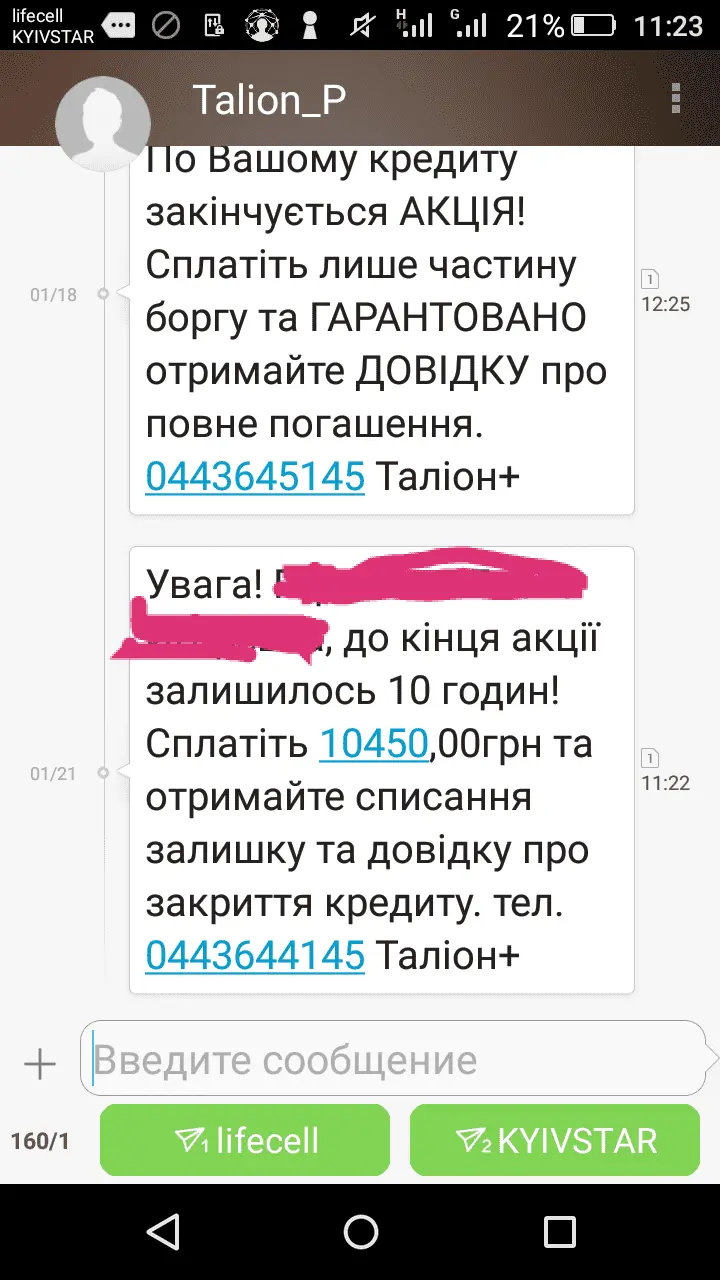This screenshot has height=1280, width=720.
Task: Call the linked number 0443645145
Action: coord(255,477)
